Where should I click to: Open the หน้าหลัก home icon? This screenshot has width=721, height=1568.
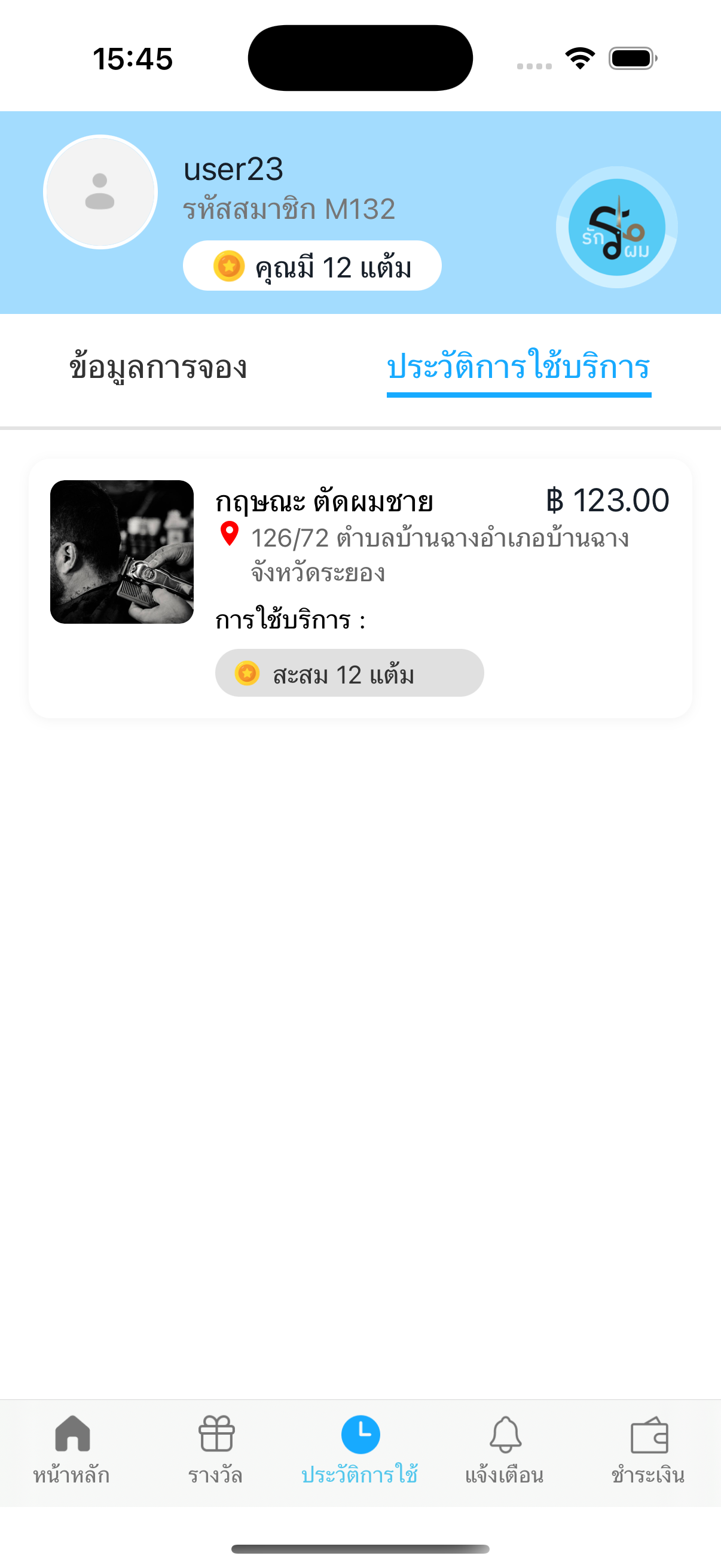click(72, 1441)
